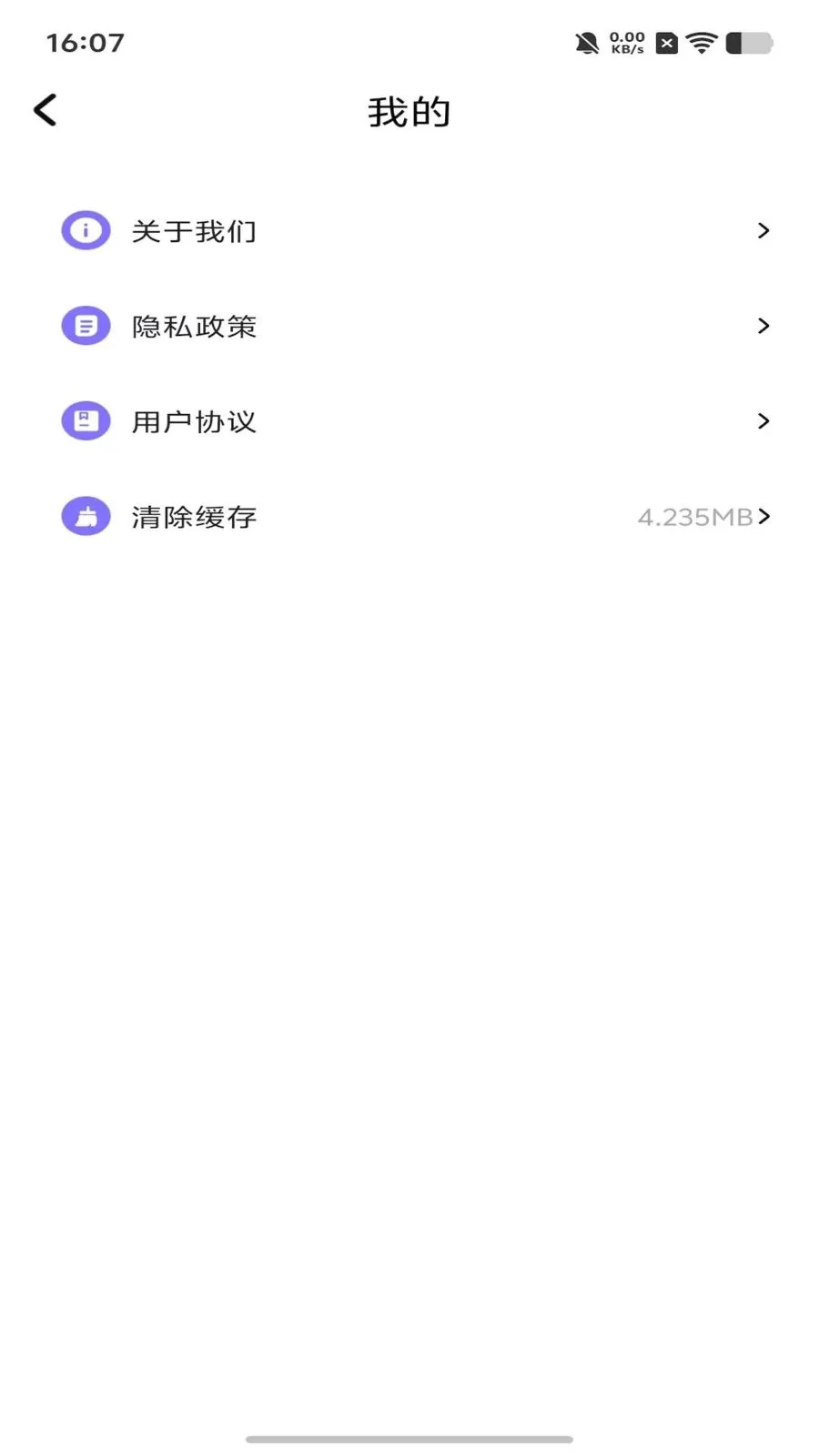Click the battery indicator in status bar

749,42
